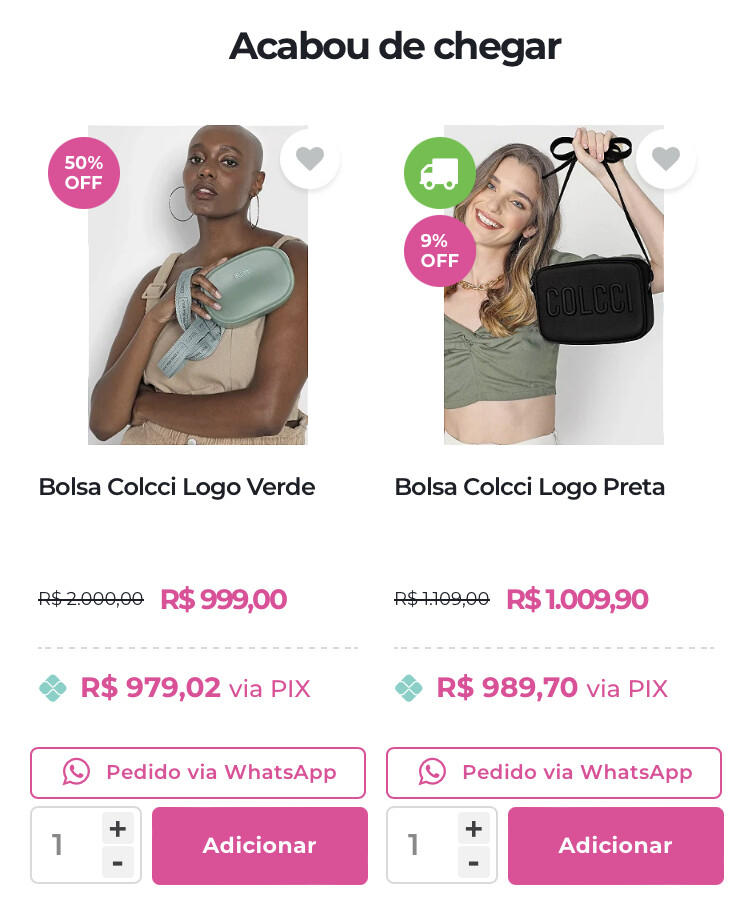Open the Bolsa Colcci Logo Verde product image
Viewport: 750px width, 905px height.
[x=198, y=300]
